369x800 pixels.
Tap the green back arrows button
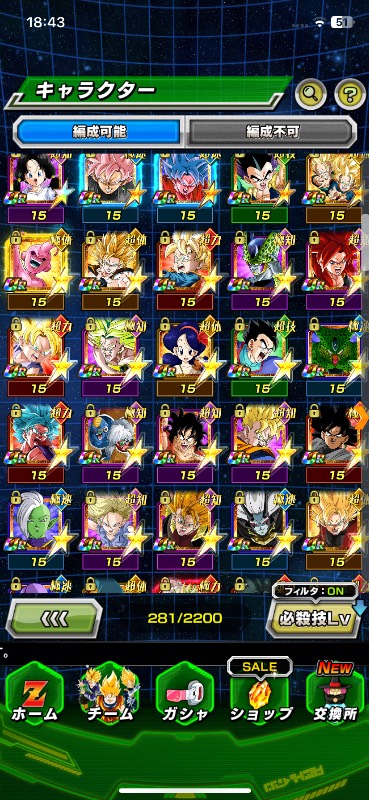tap(54, 619)
